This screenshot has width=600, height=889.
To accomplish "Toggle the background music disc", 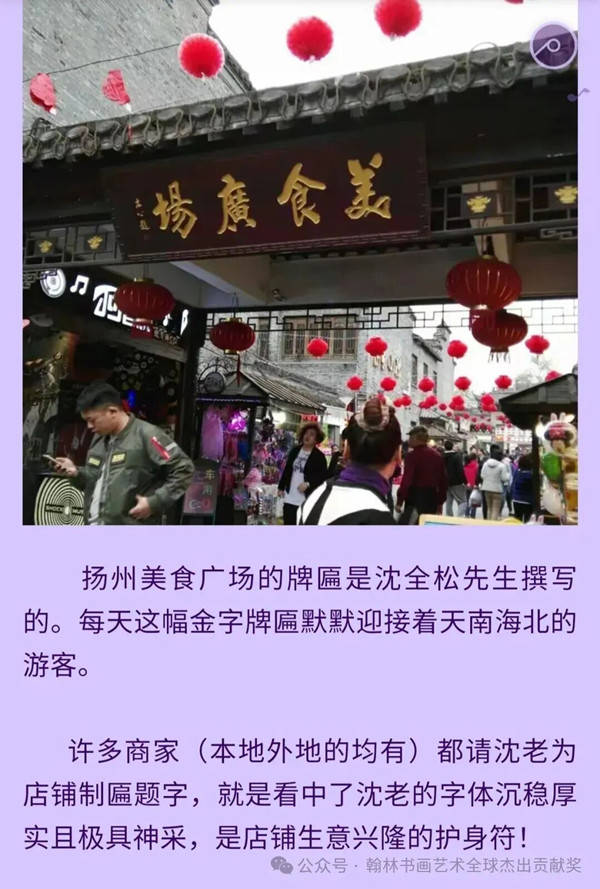I will click(553, 46).
